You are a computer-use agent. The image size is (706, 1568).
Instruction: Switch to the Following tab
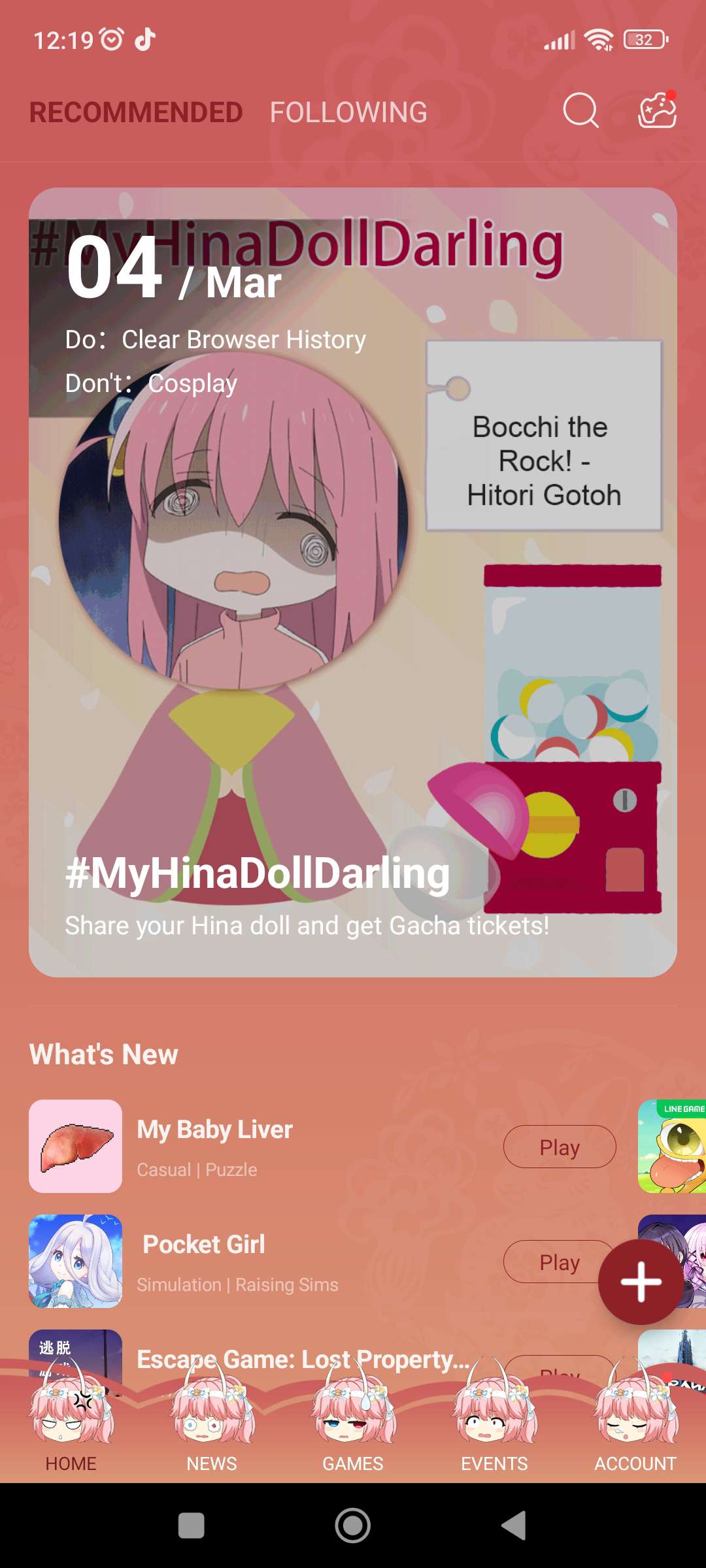348,112
